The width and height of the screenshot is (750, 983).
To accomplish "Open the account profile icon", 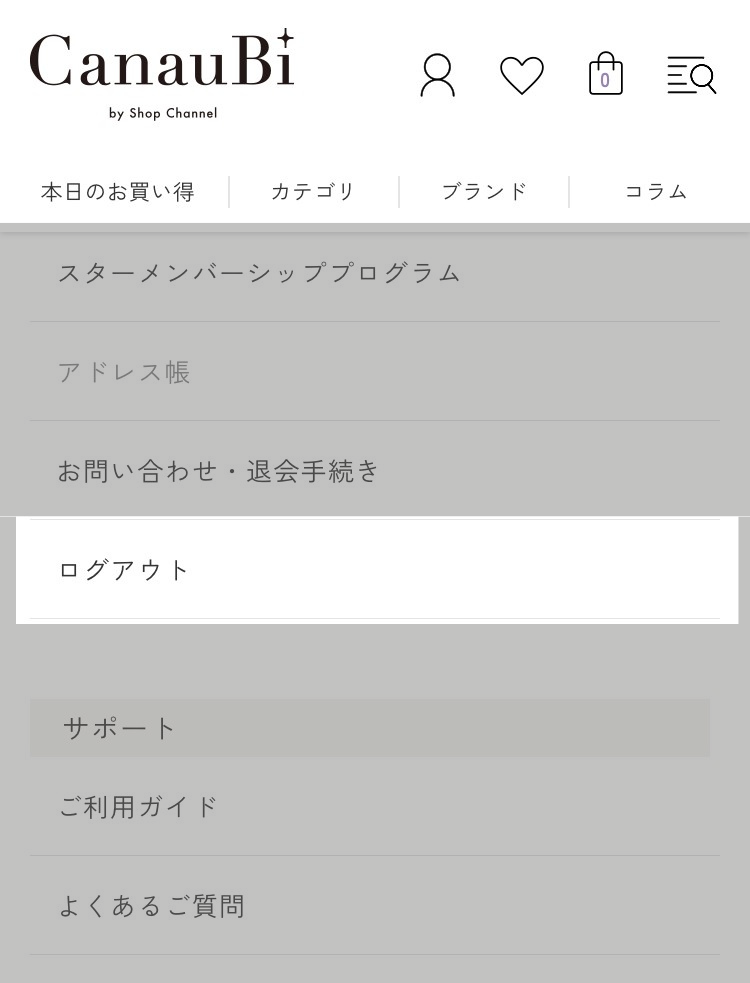I will coord(437,74).
